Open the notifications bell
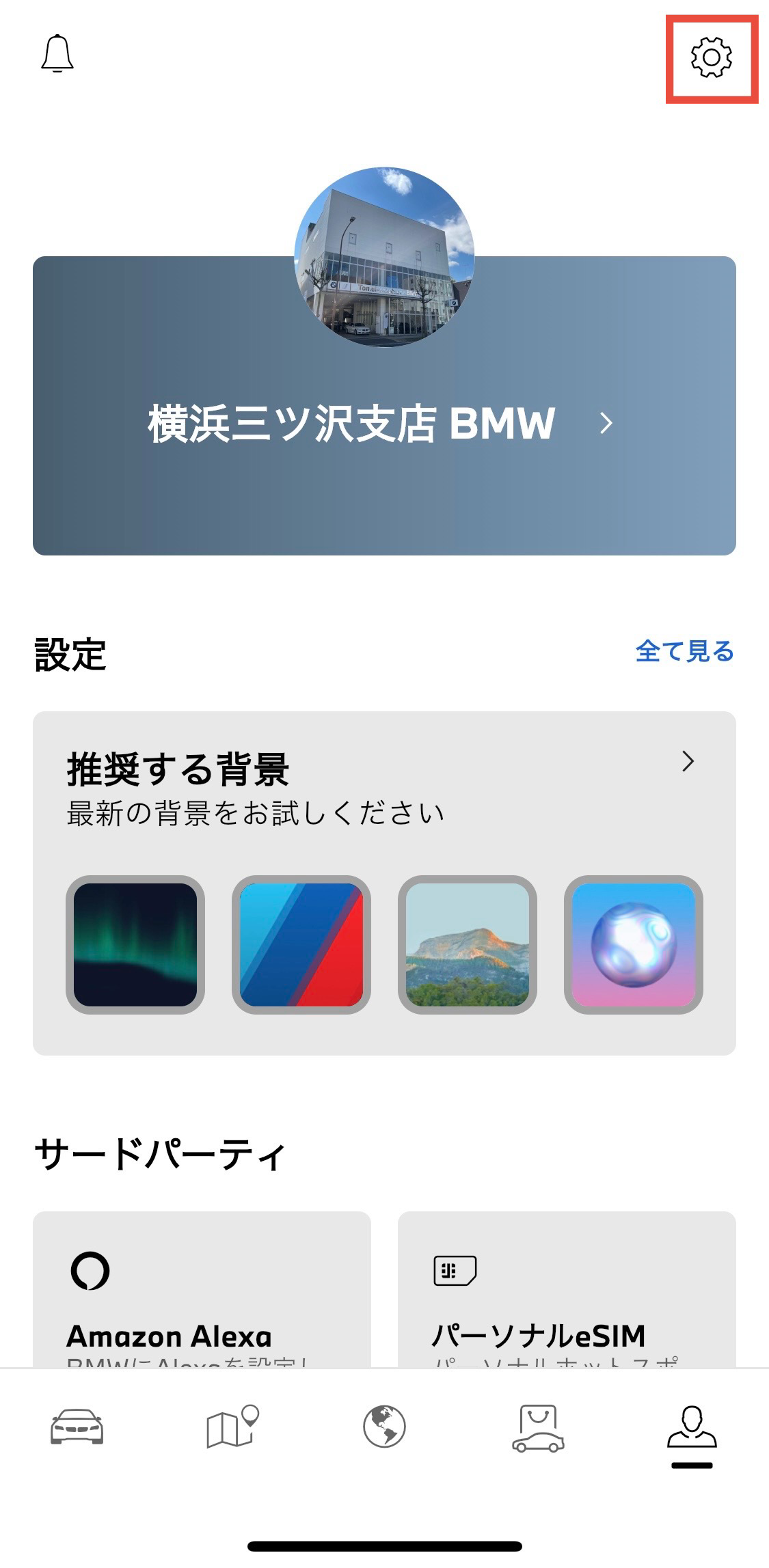The width and height of the screenshot is (769, 1568). click(57, 54)
